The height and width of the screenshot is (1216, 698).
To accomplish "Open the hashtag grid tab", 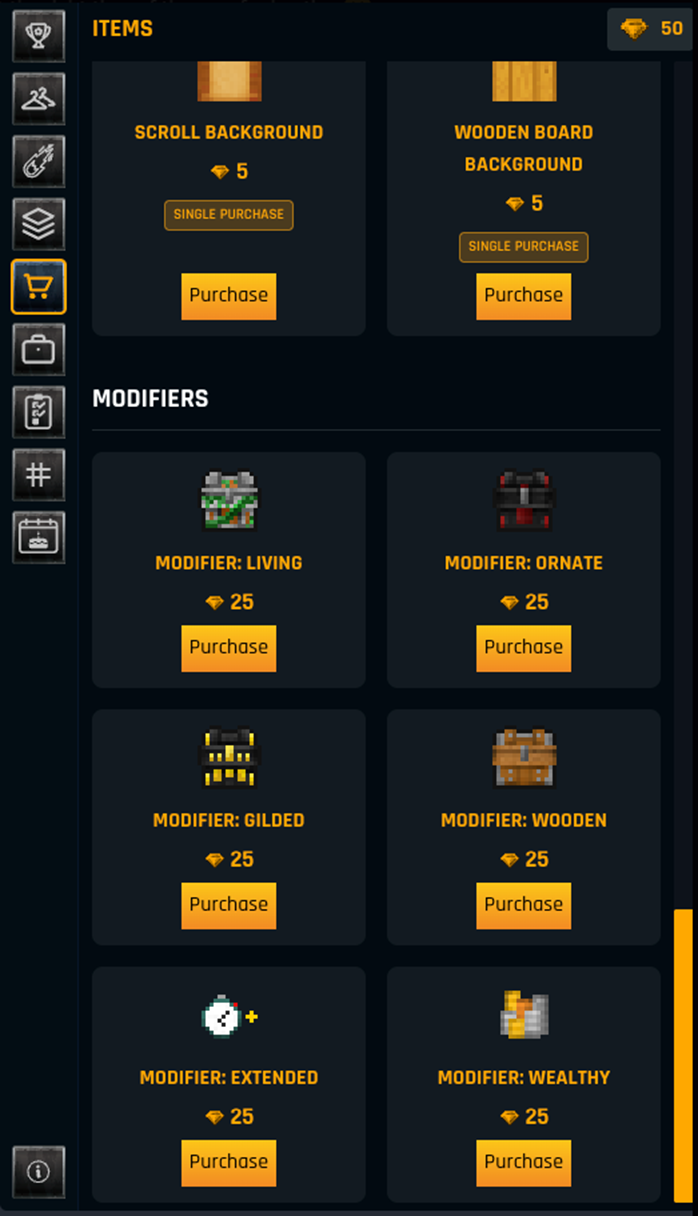I will coord(38,474).
